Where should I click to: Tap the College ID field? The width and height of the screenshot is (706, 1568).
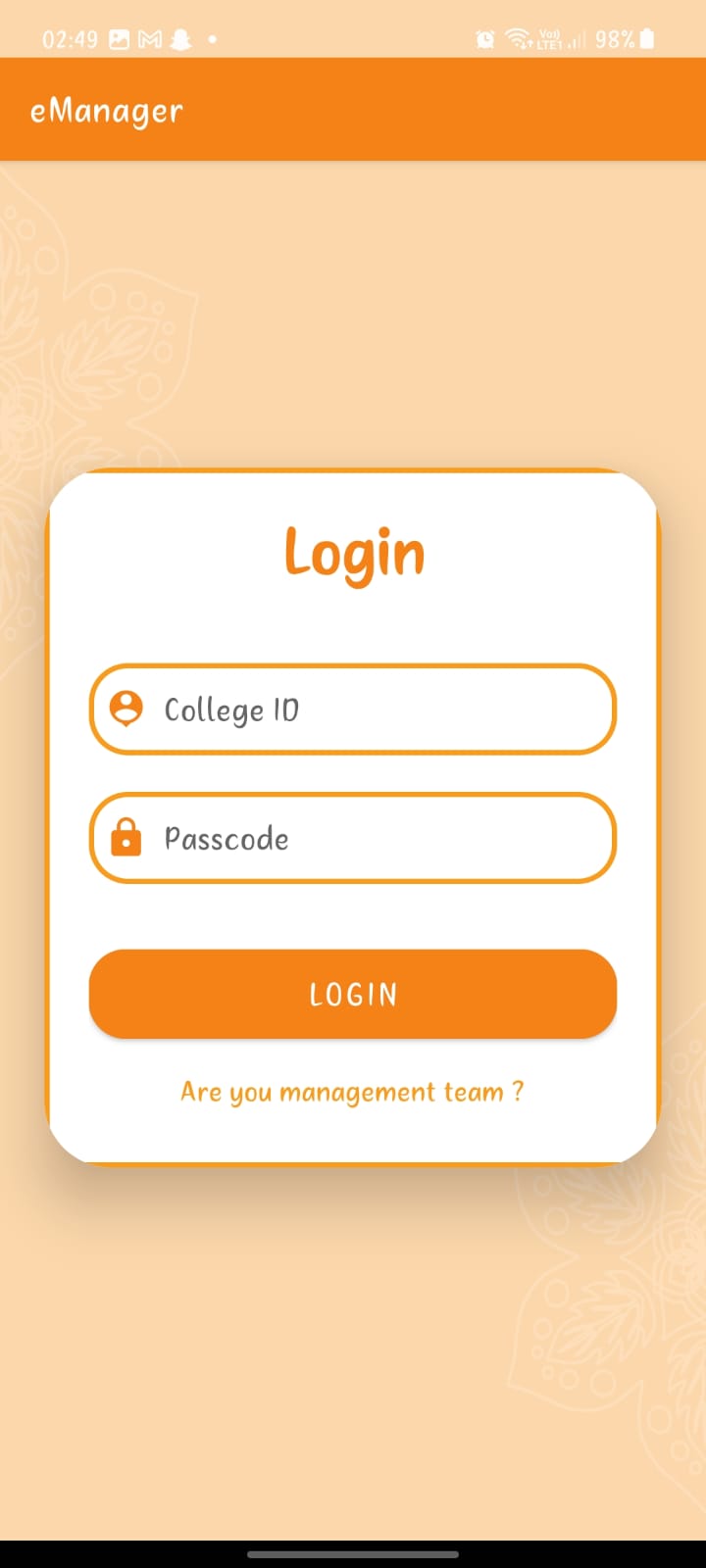pos(353,710)
